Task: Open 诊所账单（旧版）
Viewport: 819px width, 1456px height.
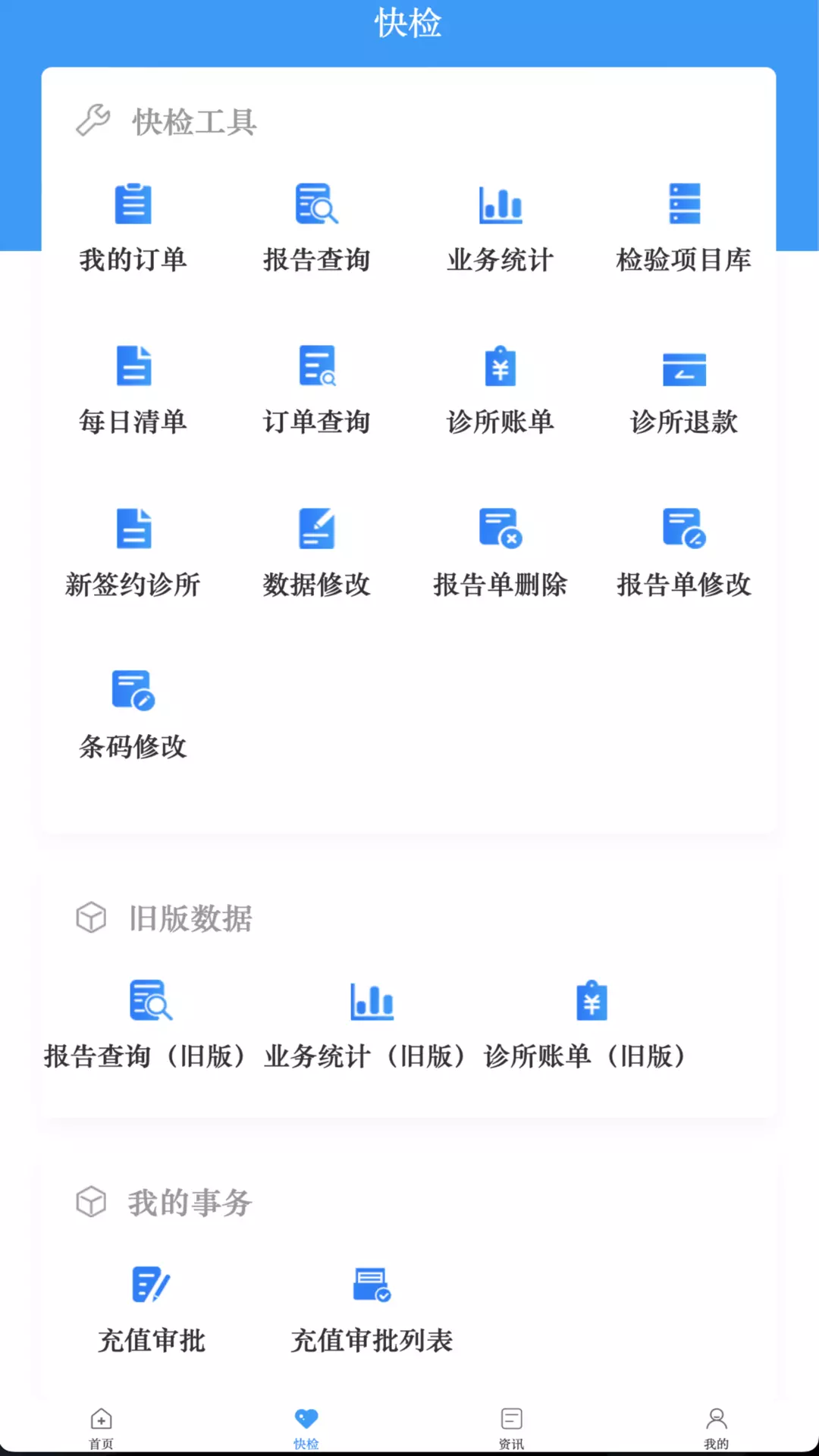Action: [591, 1025]
